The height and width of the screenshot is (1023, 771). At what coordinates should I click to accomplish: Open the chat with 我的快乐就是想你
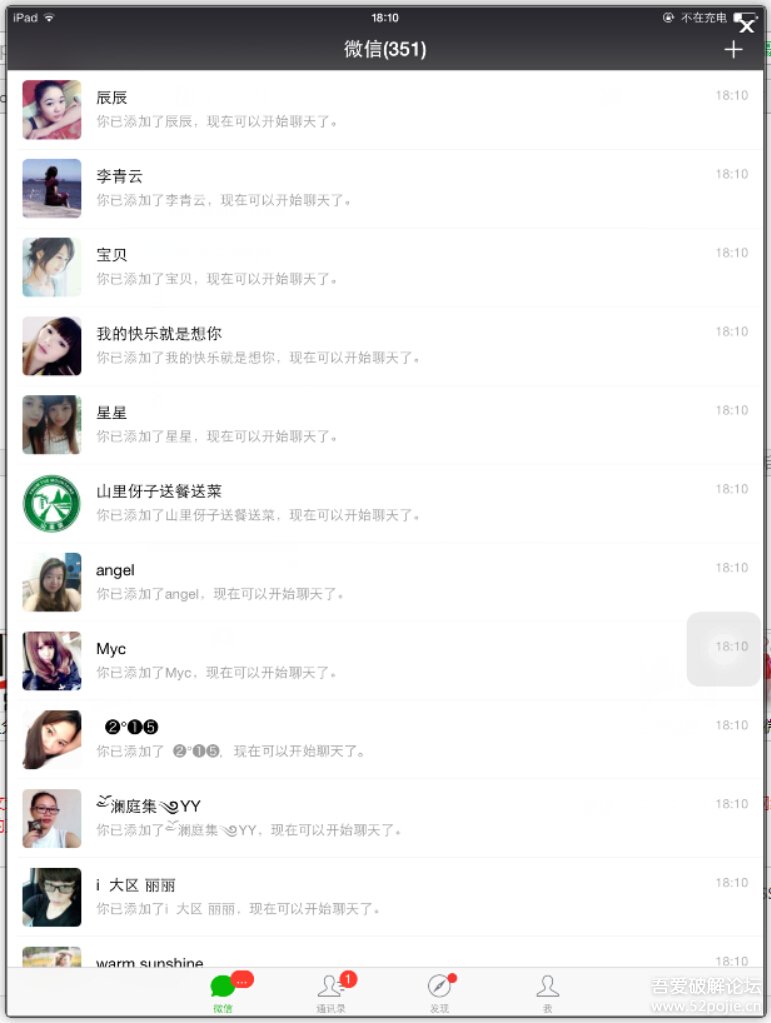[x=385, y=345]
